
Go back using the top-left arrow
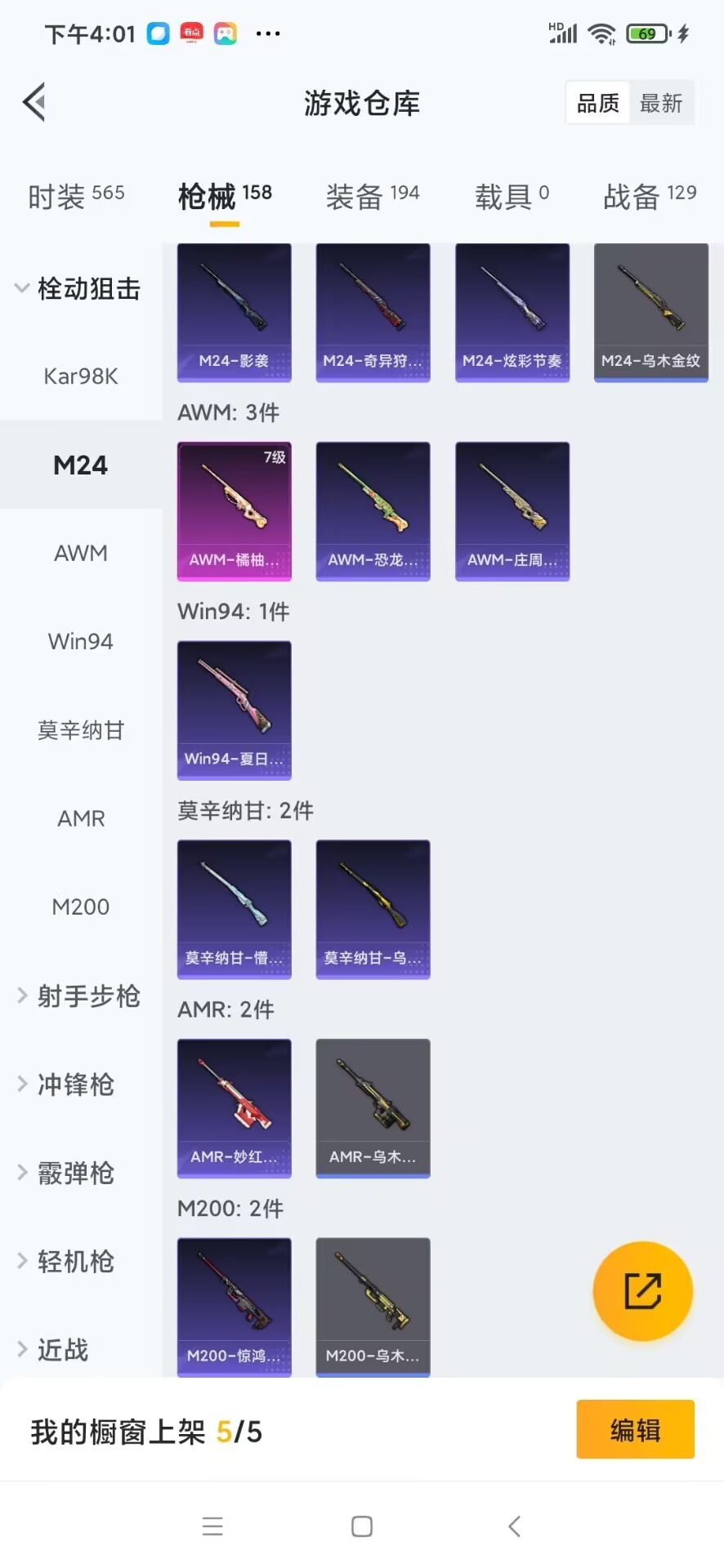(34, 103)
